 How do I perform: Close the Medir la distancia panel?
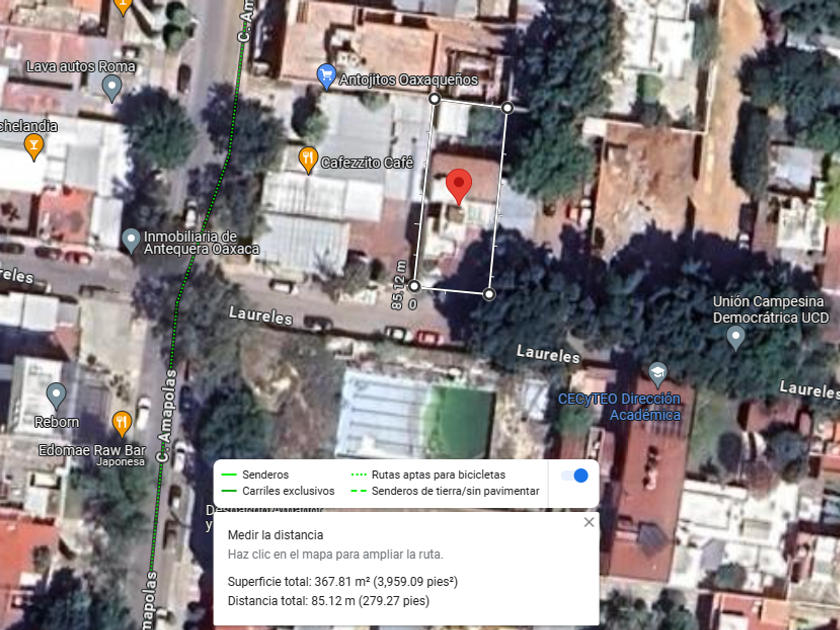coord(589,522)
